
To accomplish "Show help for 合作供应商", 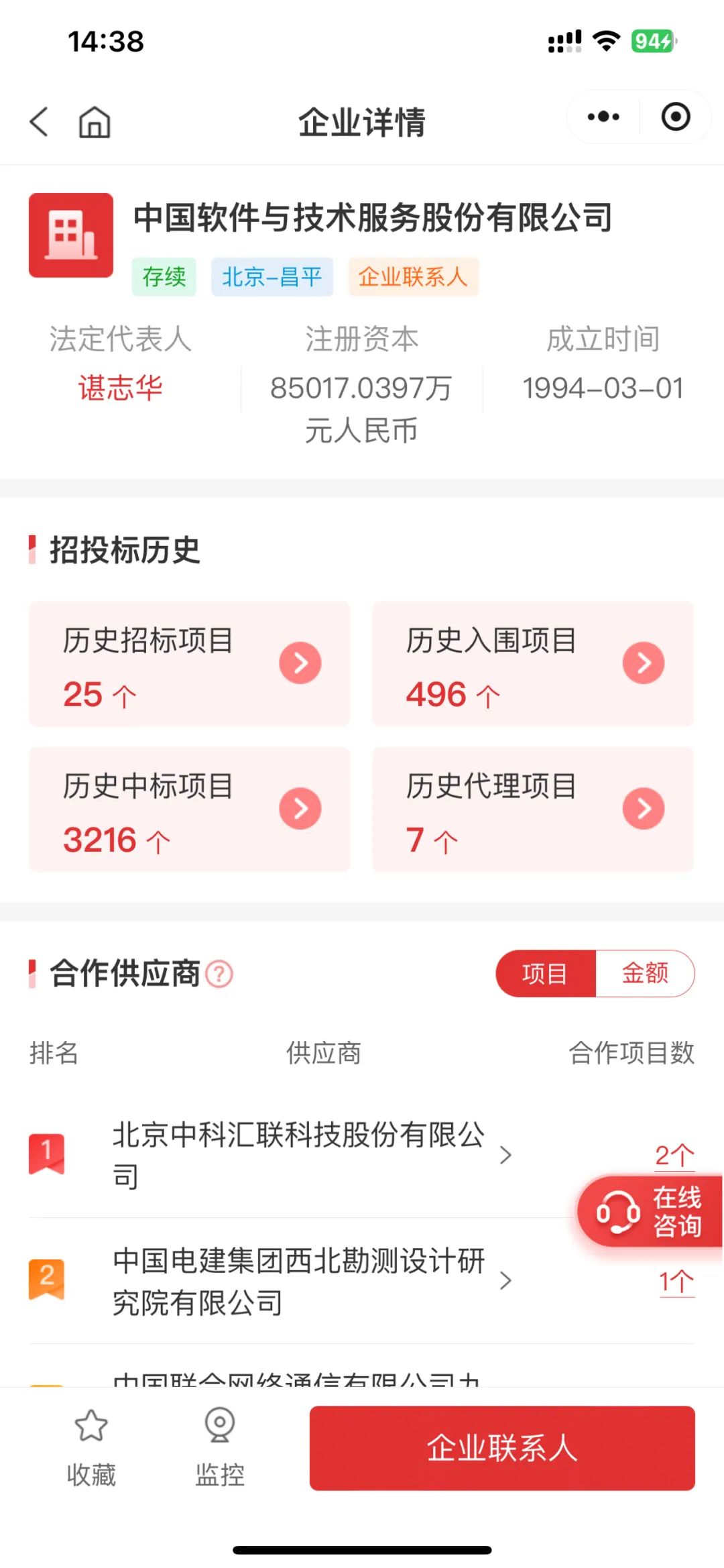I will [x=219, y=974].
